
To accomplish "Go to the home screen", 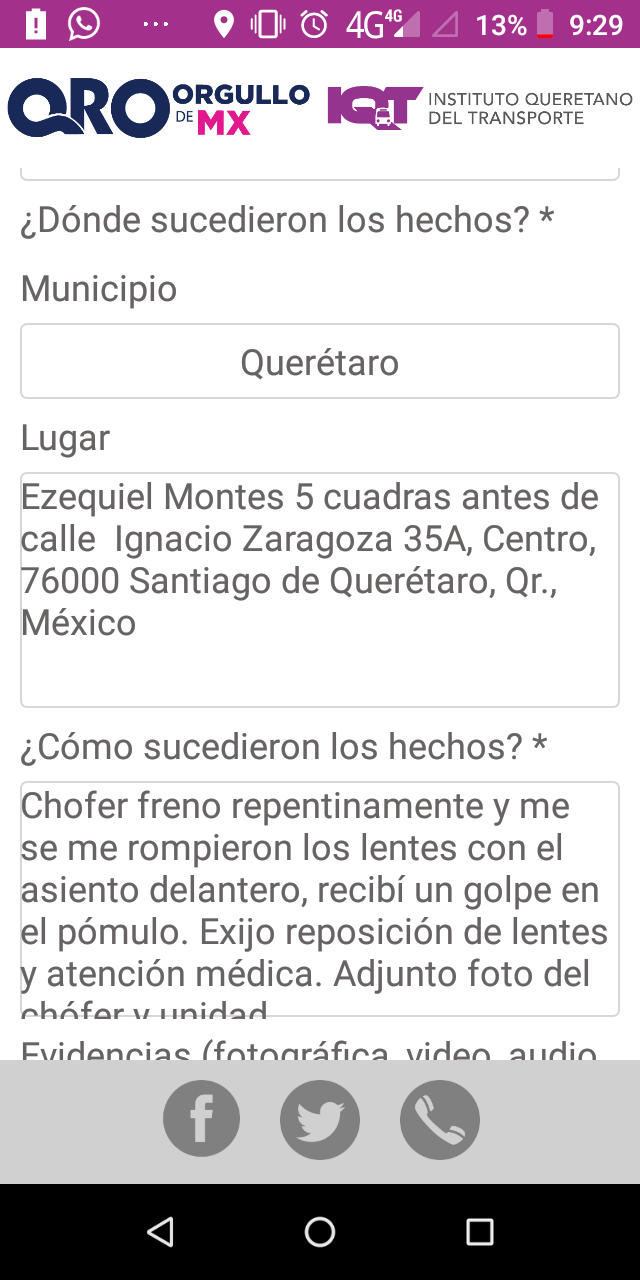I will click(x=320, y=1232).
